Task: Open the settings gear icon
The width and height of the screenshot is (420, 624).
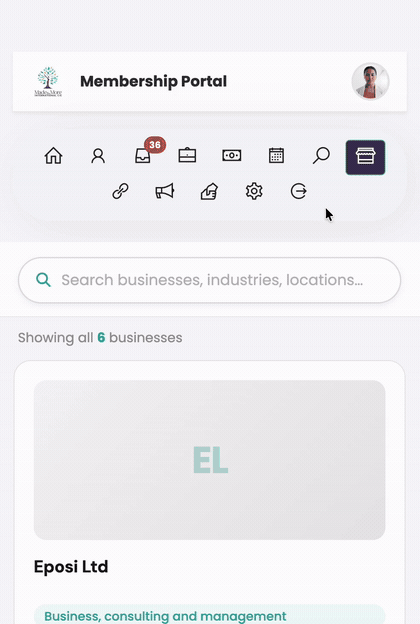Action: [x=254, y=191]
